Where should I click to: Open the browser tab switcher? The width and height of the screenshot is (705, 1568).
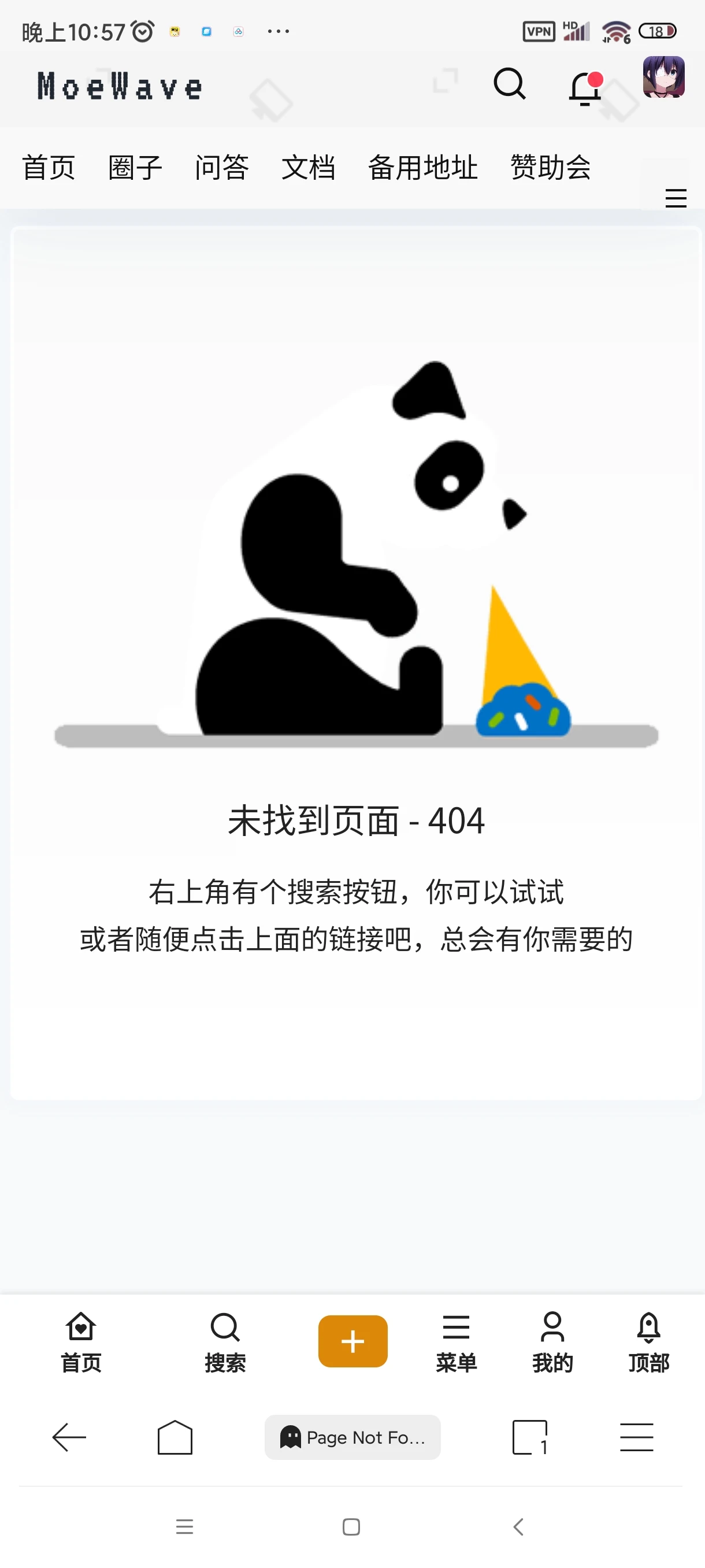[530, 1437]
